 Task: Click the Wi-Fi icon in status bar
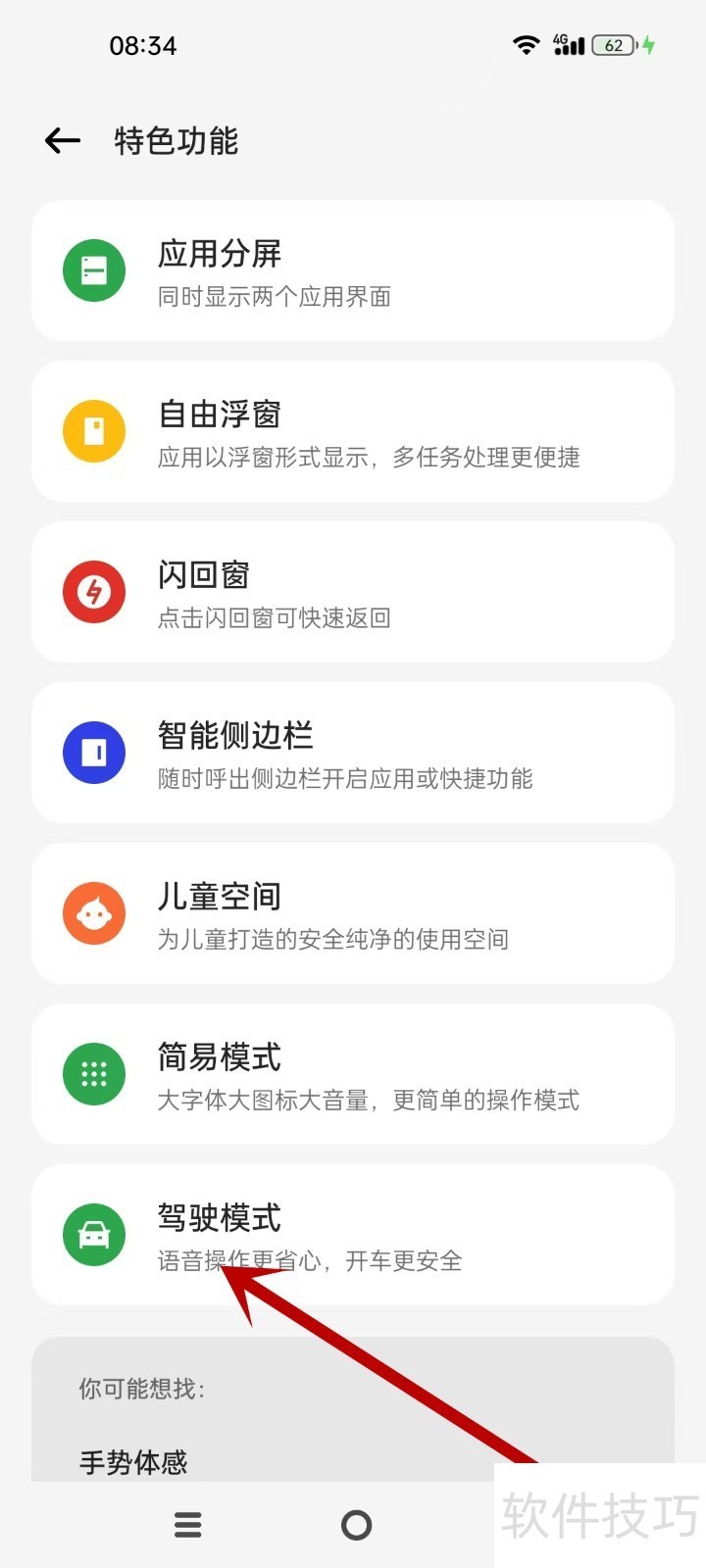click(x=526, y=44)
